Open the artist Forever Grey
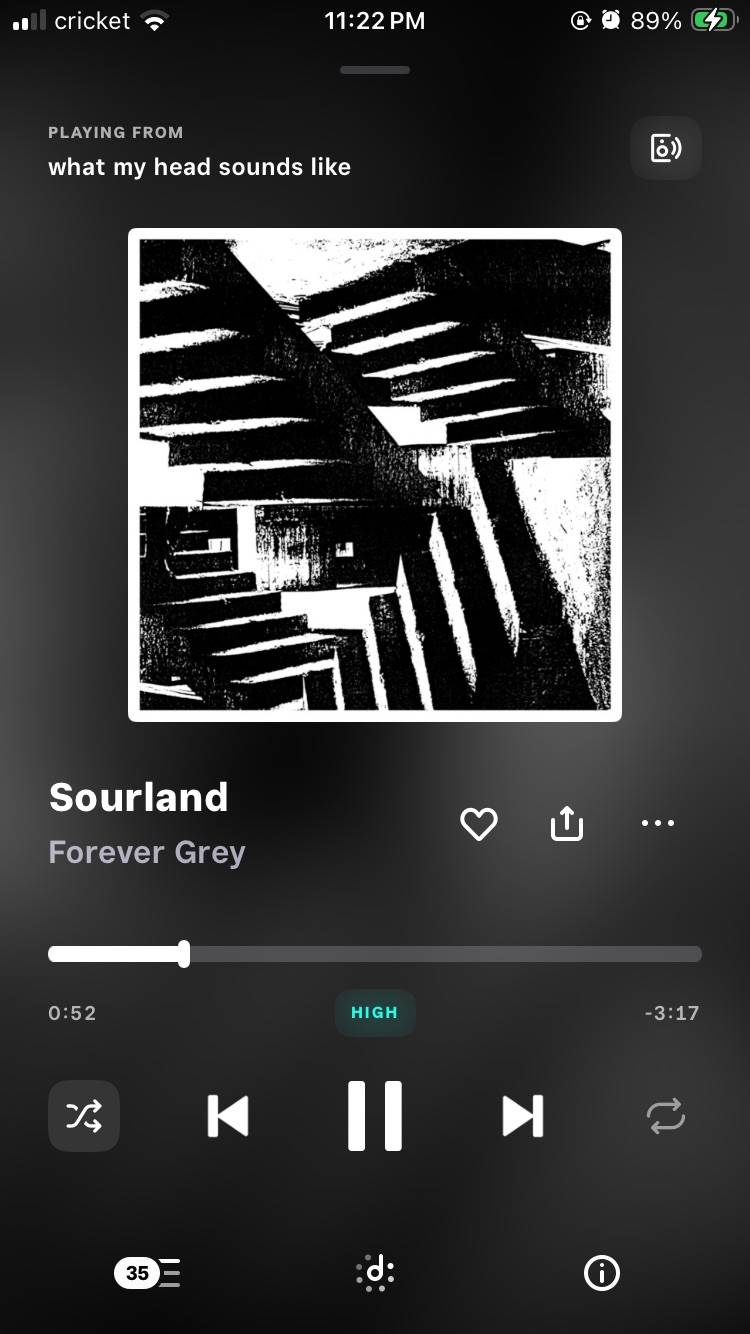This screenshot has height=1334, width=750. point(147,853)
